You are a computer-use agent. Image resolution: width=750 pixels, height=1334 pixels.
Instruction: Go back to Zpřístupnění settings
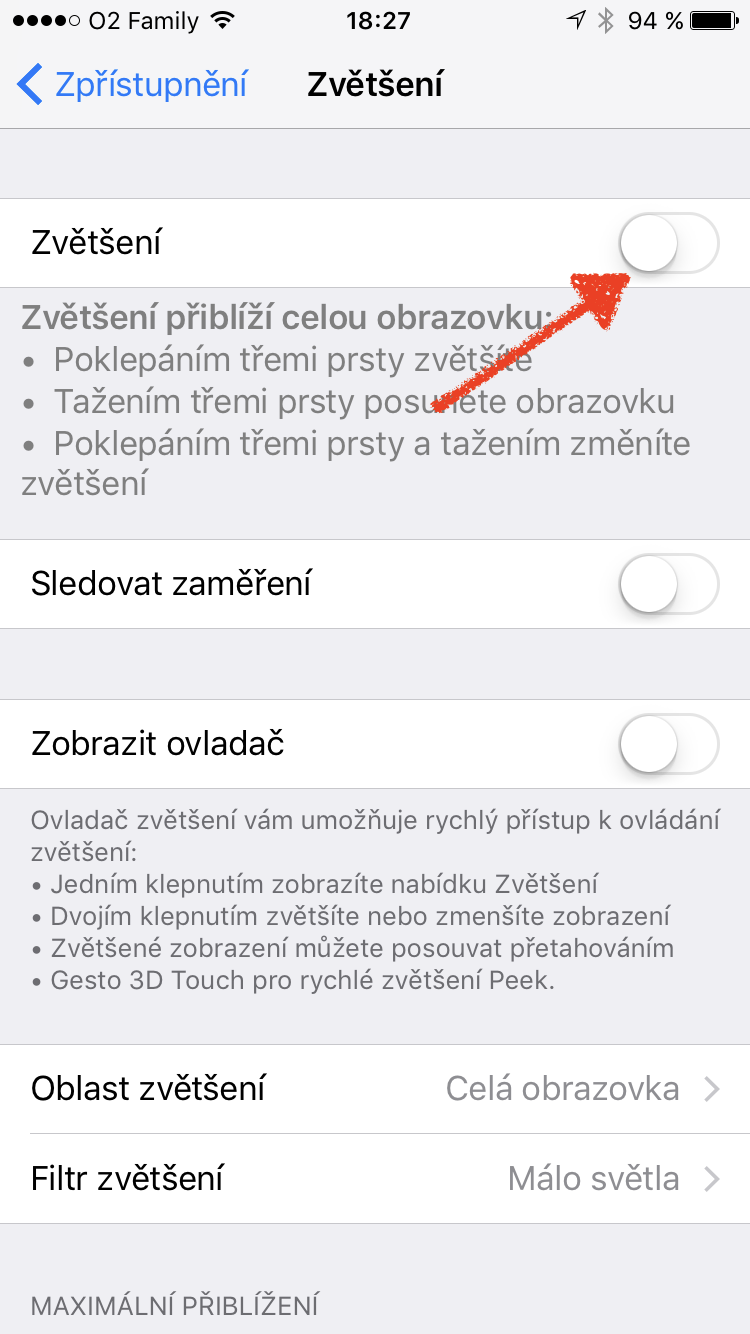pos(132,84)
